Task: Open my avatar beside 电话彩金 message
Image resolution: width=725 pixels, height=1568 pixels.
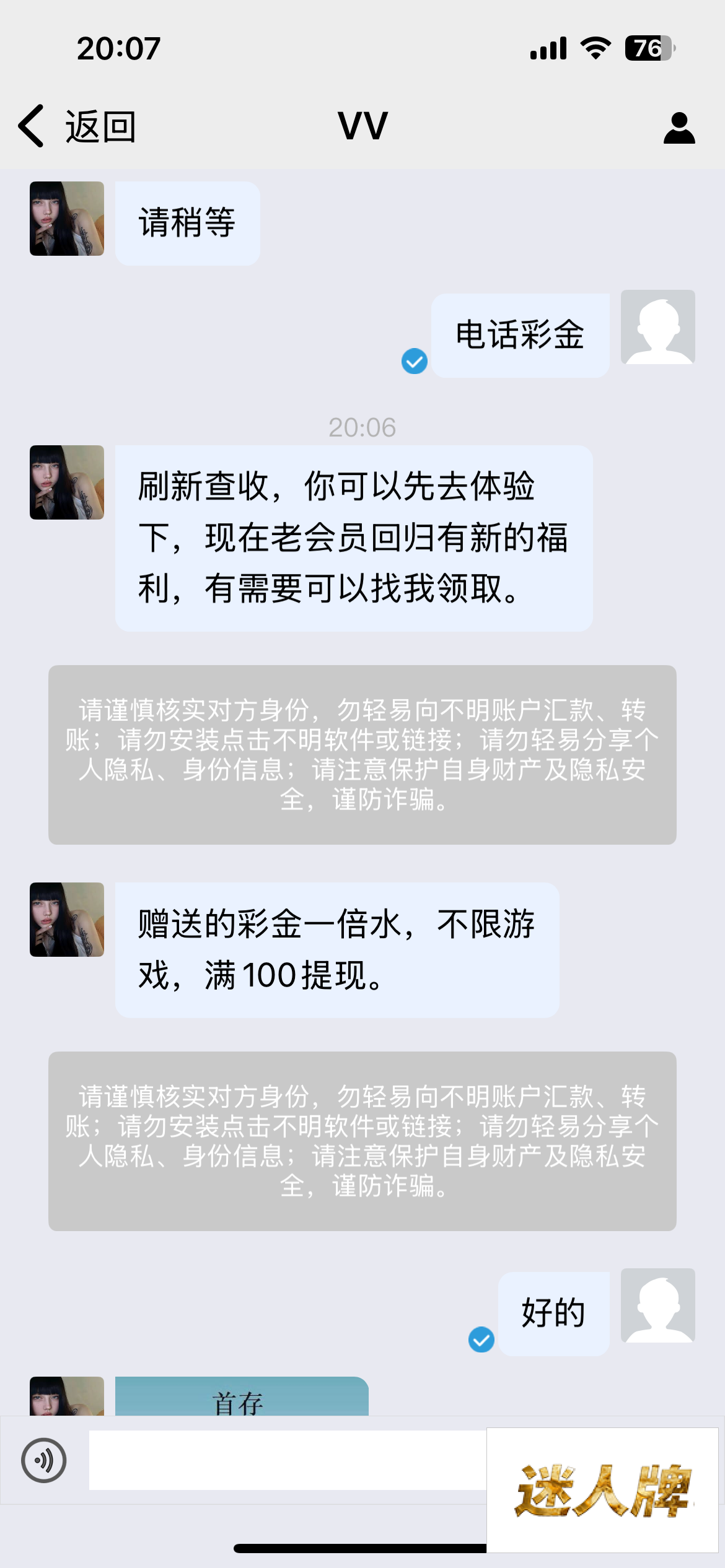Action: click(x=657, y=327)
